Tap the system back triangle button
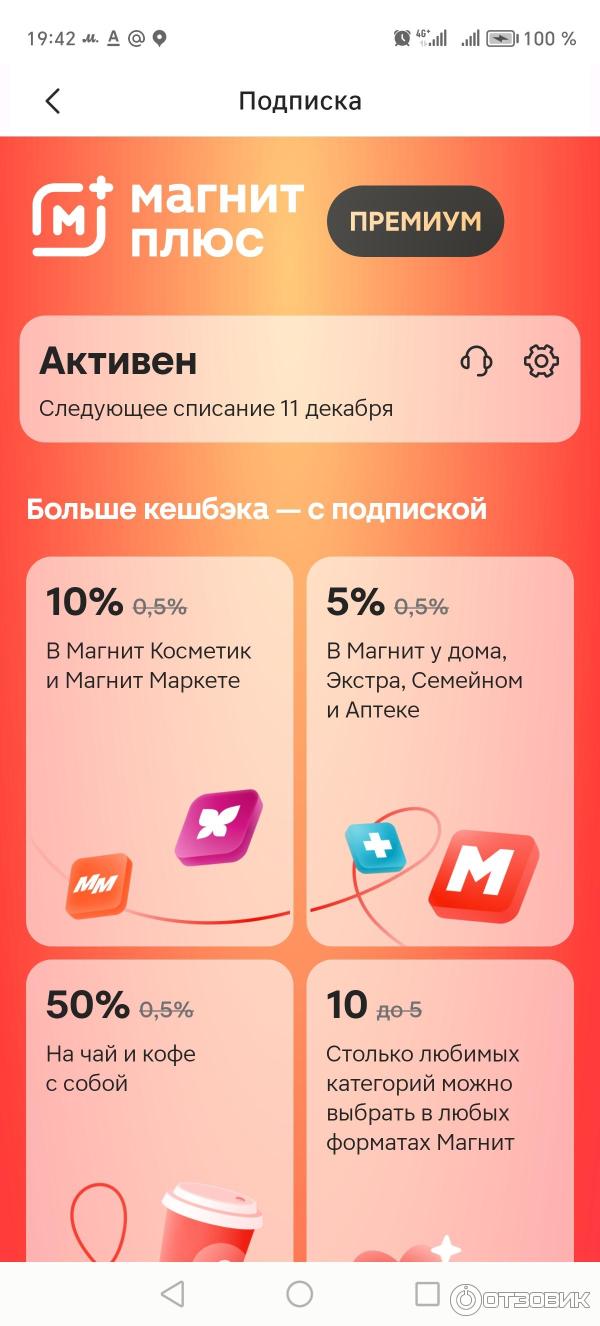 point(172,1294)
